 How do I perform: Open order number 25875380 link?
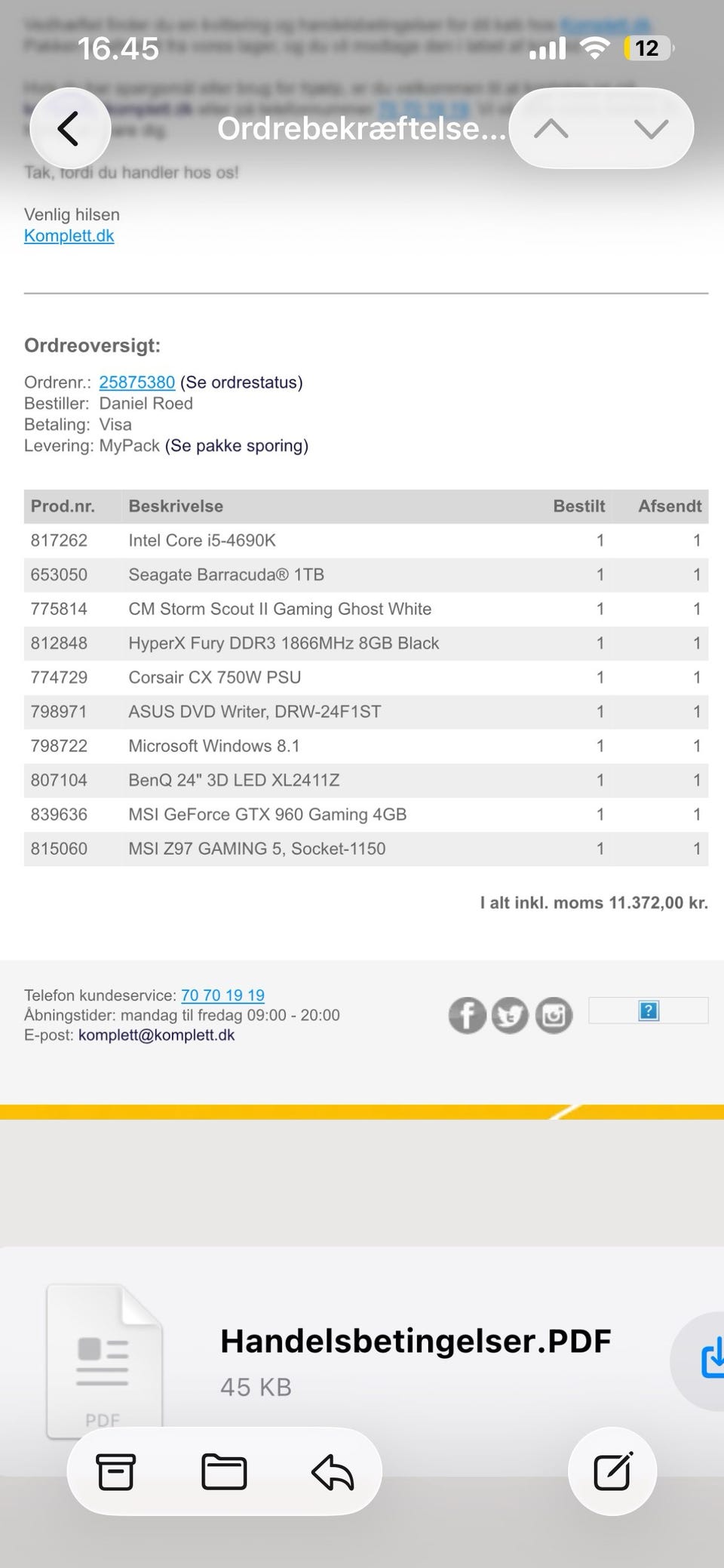pos(137,383)
